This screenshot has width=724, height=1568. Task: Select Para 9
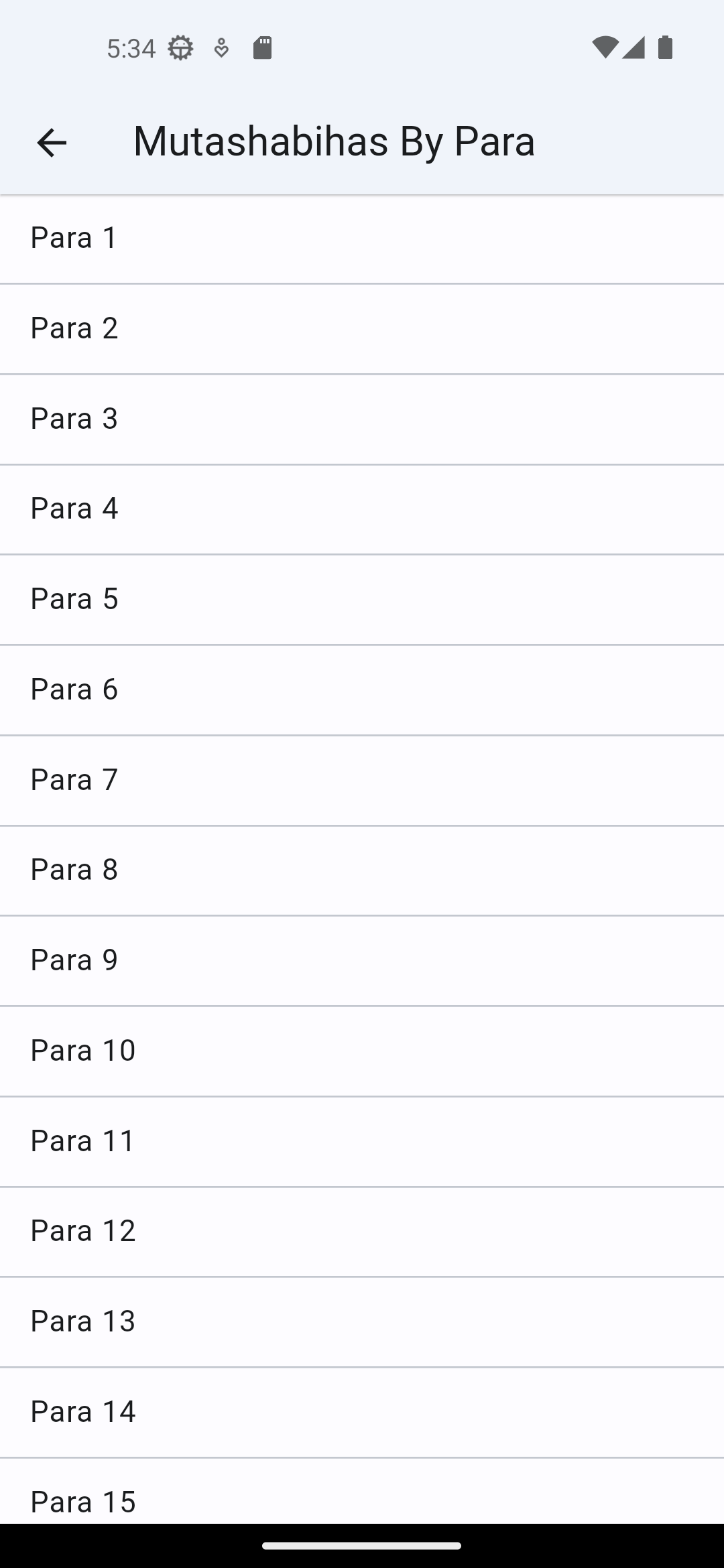[362, 960]
